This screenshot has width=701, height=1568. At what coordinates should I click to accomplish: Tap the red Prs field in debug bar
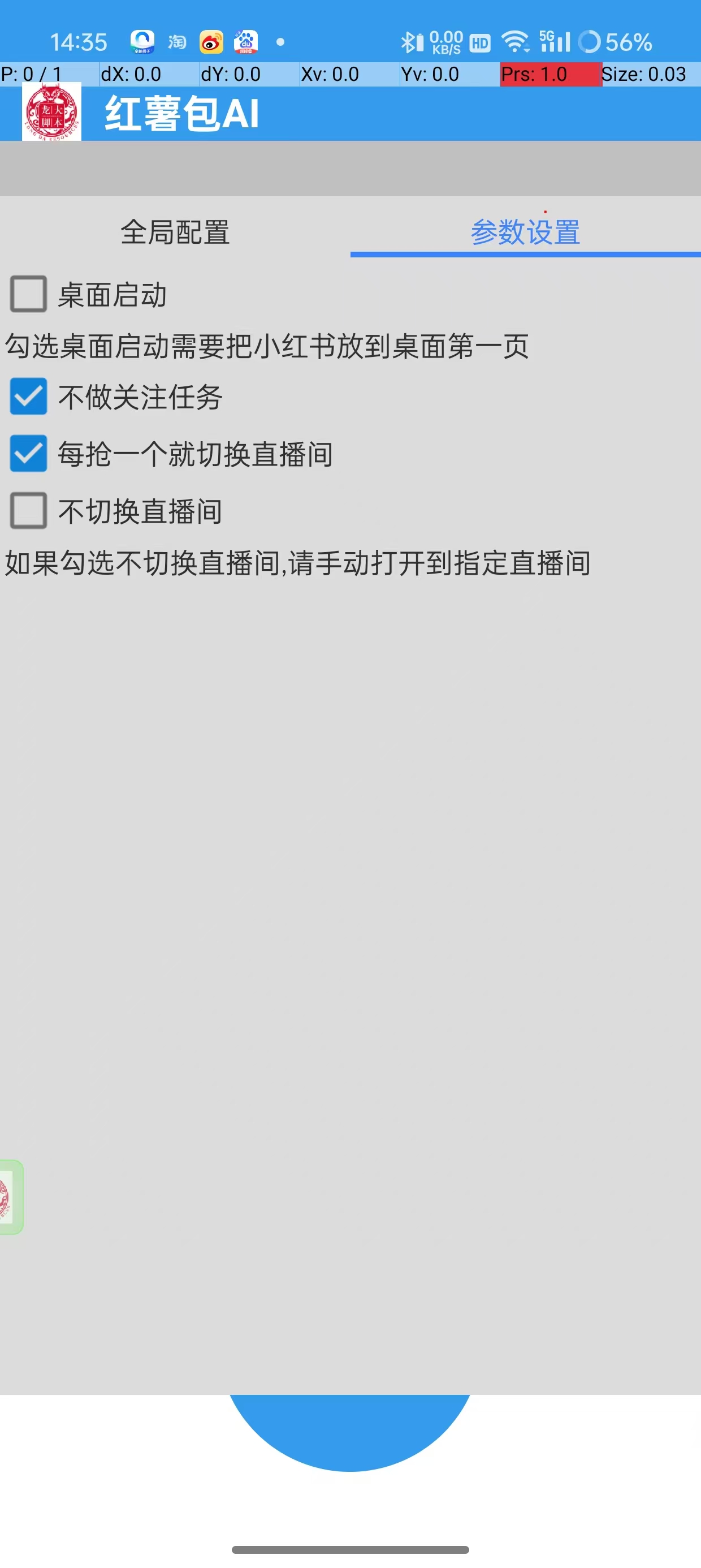[x=548, y=74]
